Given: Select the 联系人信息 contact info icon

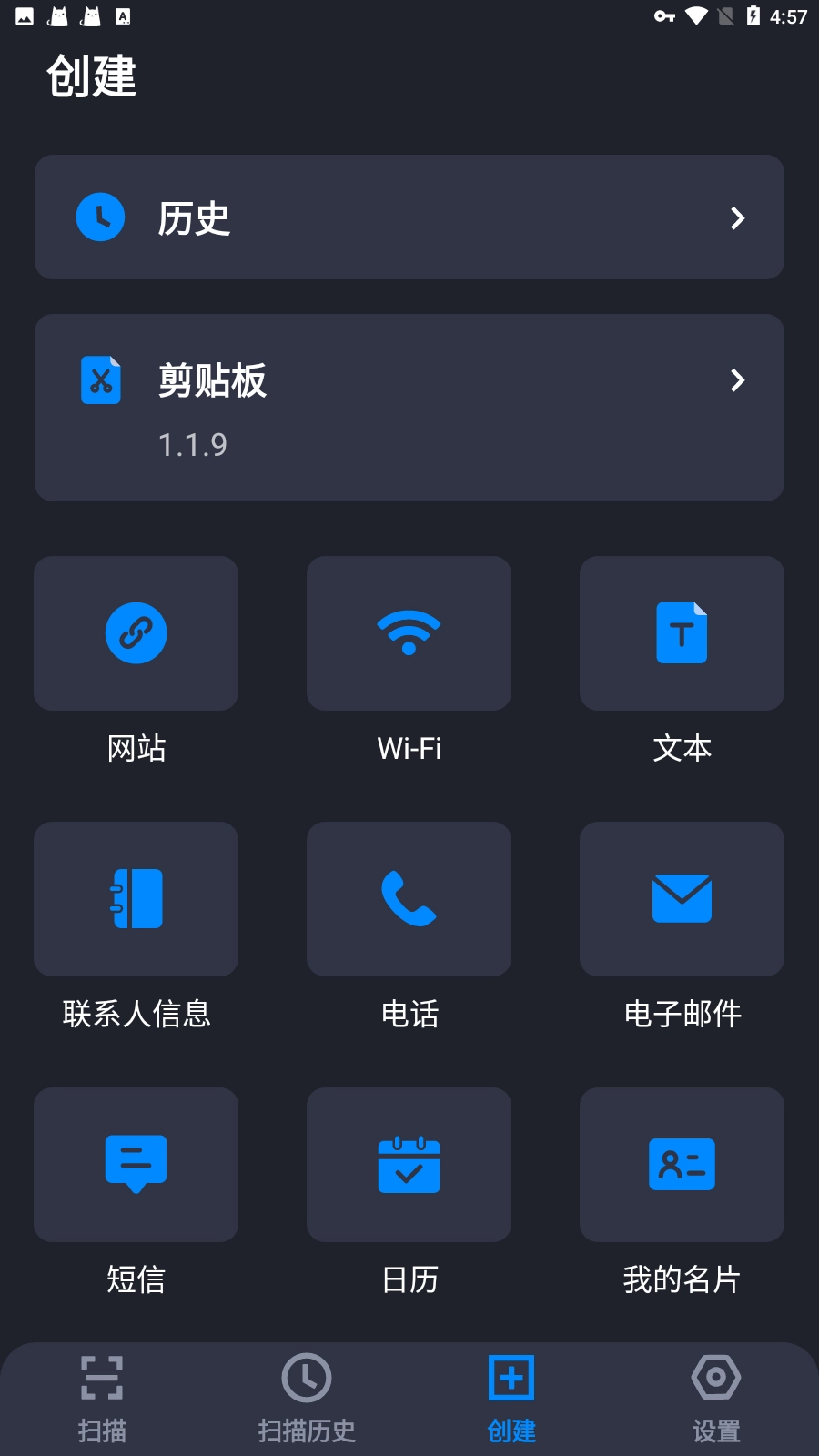Looking at the screenshot, I should click(x=136, y=899).
